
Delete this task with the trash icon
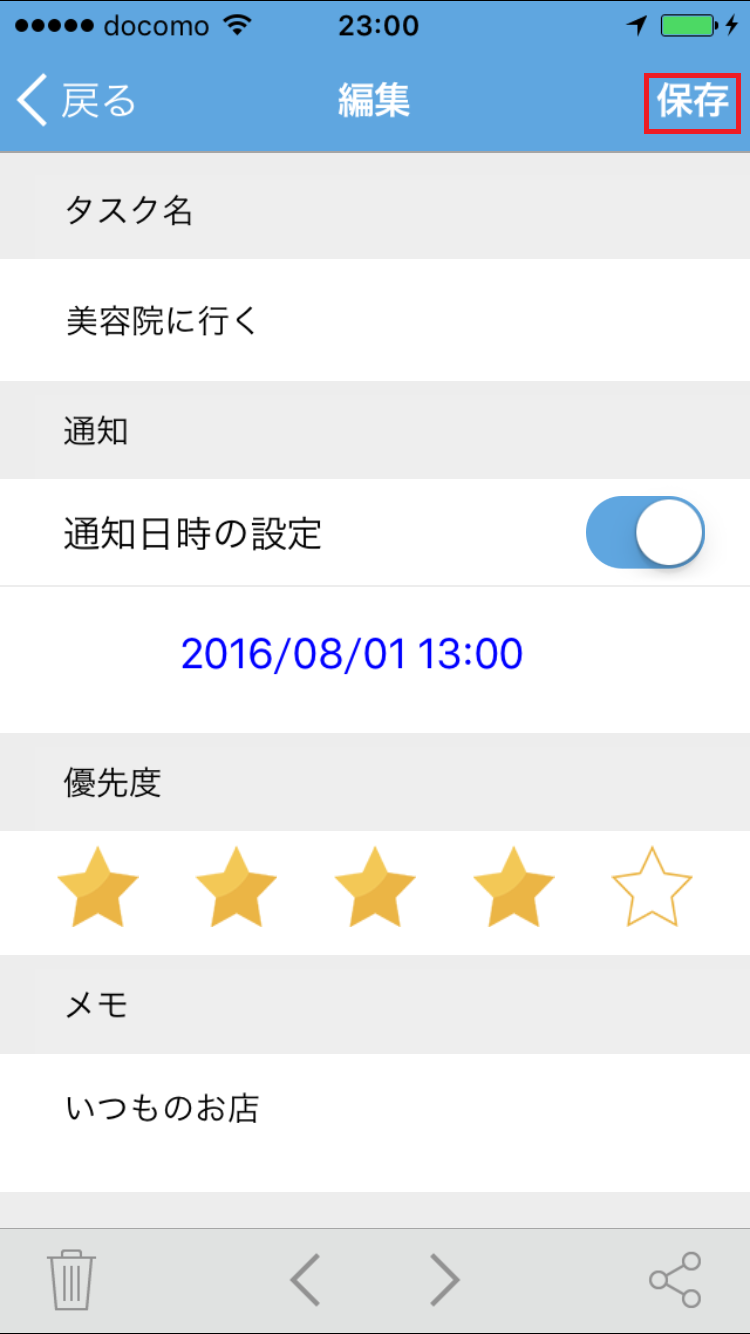pos(71,1279)
